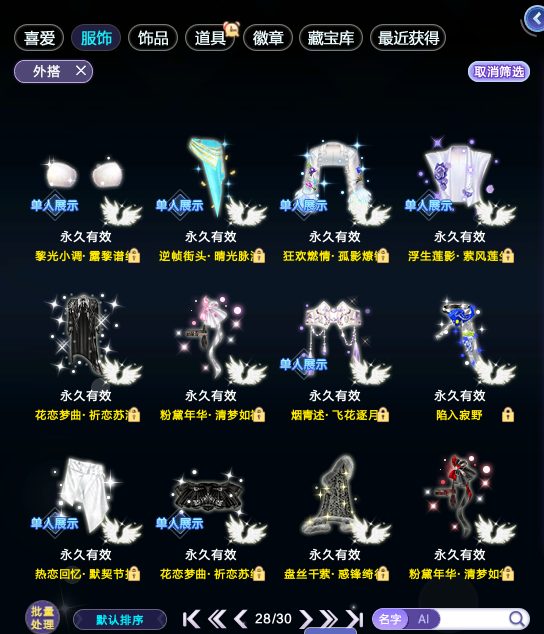Tap the 取消筛选 button

pos(499,72)
